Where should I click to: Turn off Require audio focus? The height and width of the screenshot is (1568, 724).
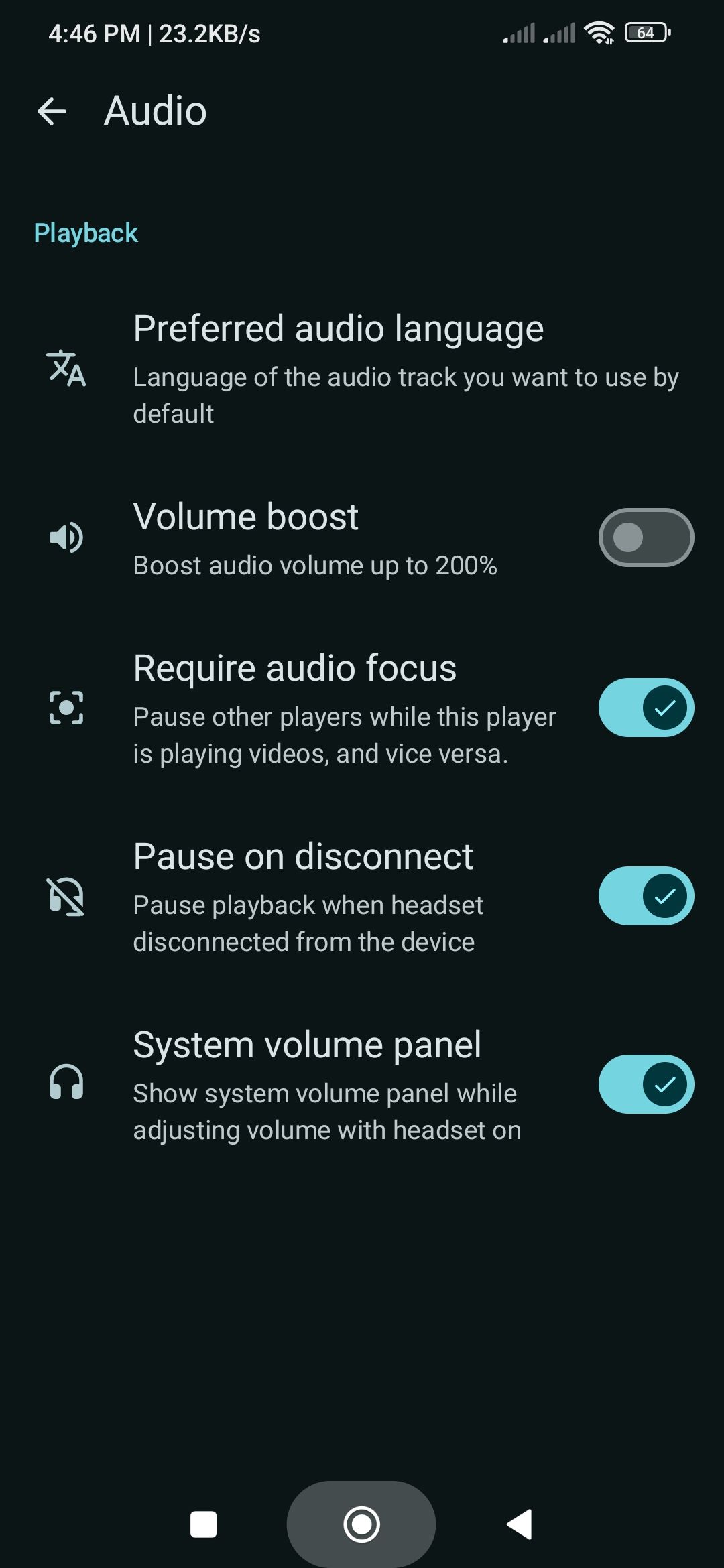pos(646,708)
